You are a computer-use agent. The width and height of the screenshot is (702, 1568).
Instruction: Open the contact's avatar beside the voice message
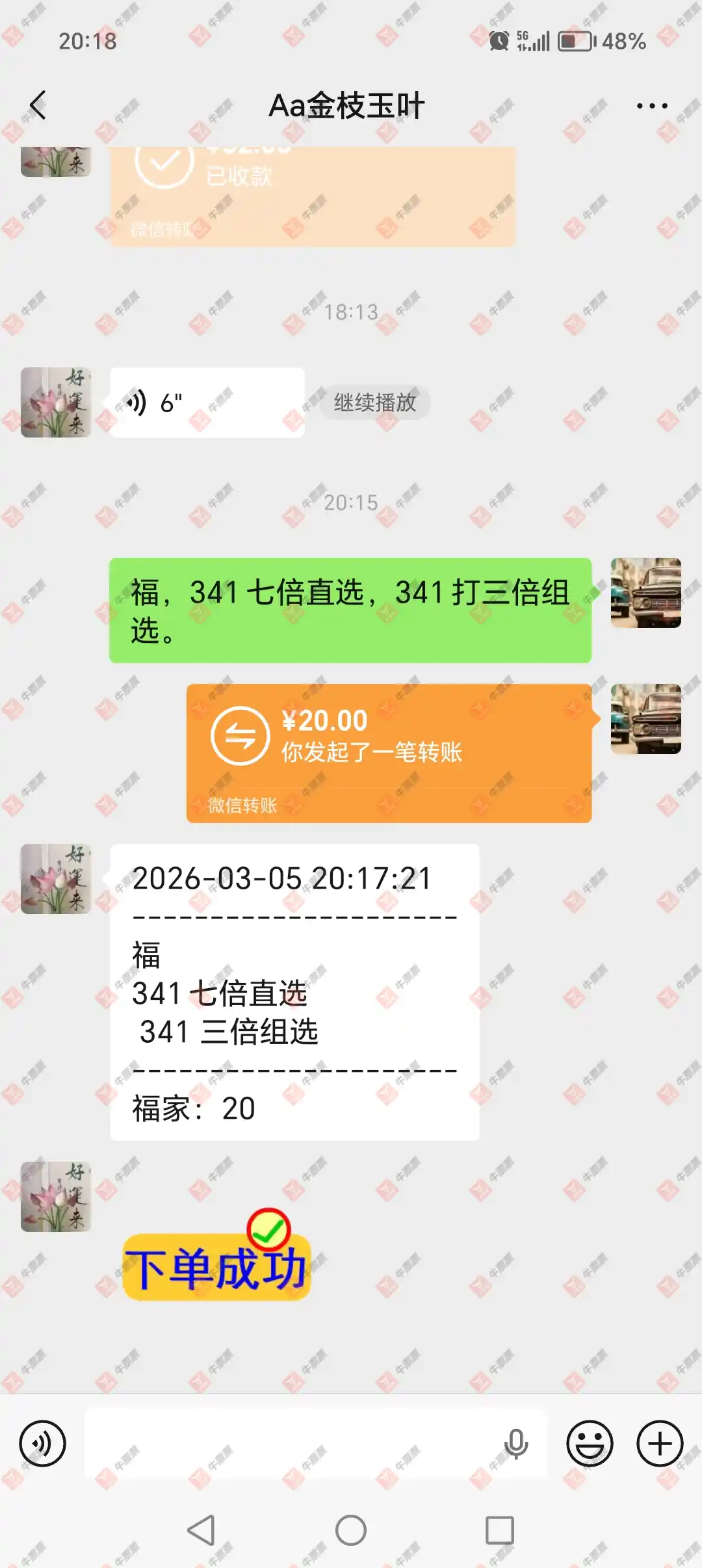tap(56, 402)
